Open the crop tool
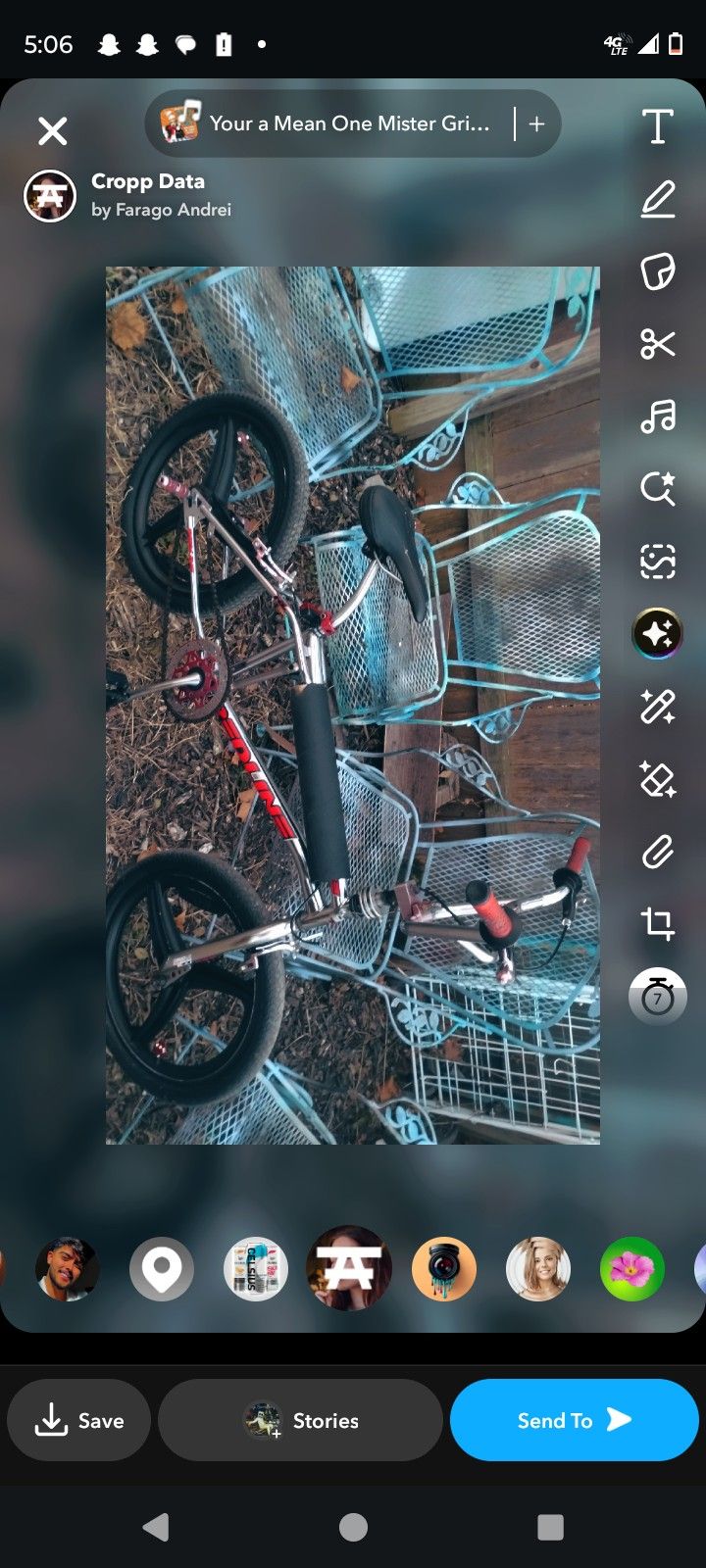Image resolution: width=706 pixels, height=1568 pixels. coord(658,924)
